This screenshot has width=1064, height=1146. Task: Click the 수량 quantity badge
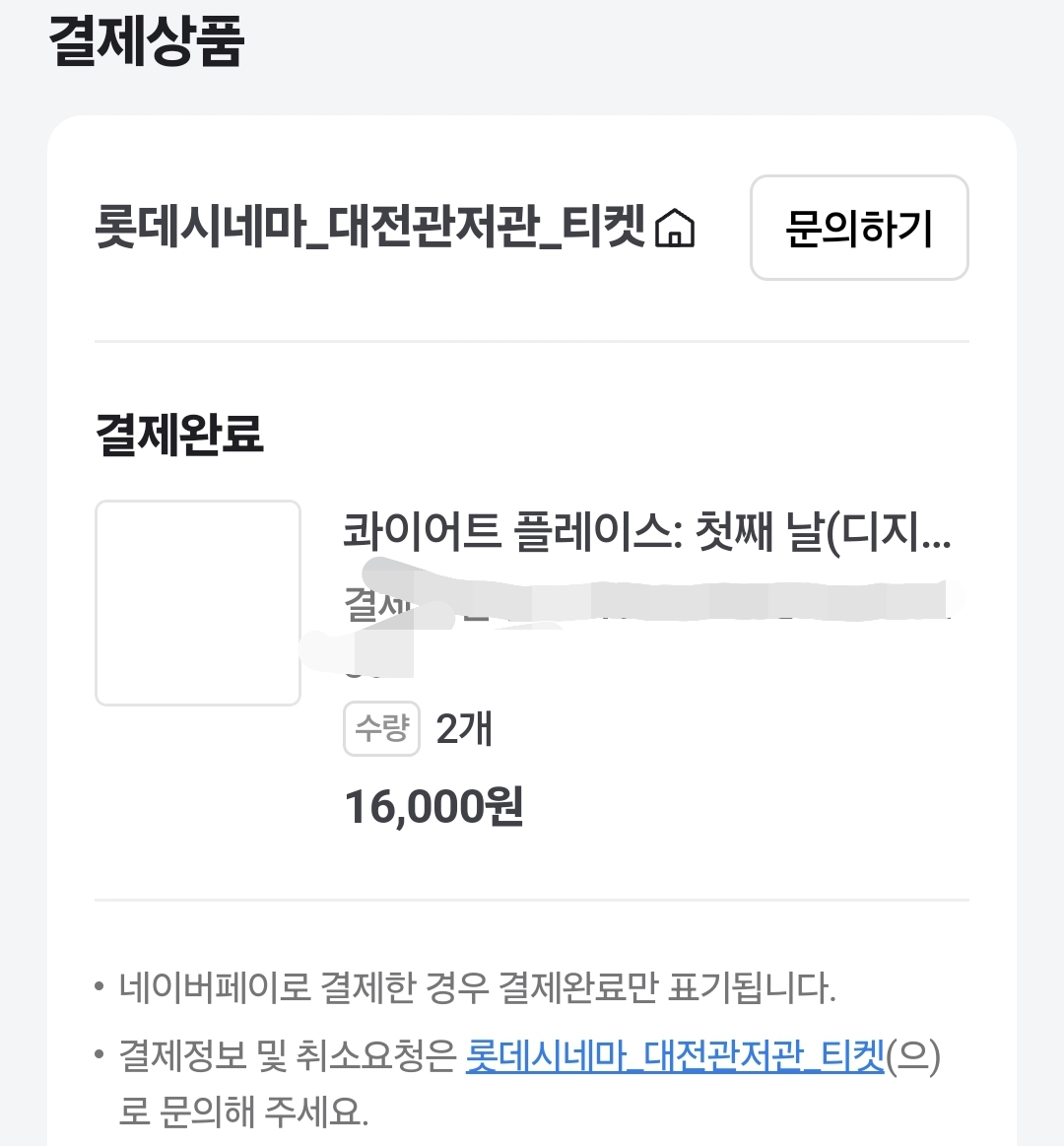pyautogui.click(x=381, y=729)
